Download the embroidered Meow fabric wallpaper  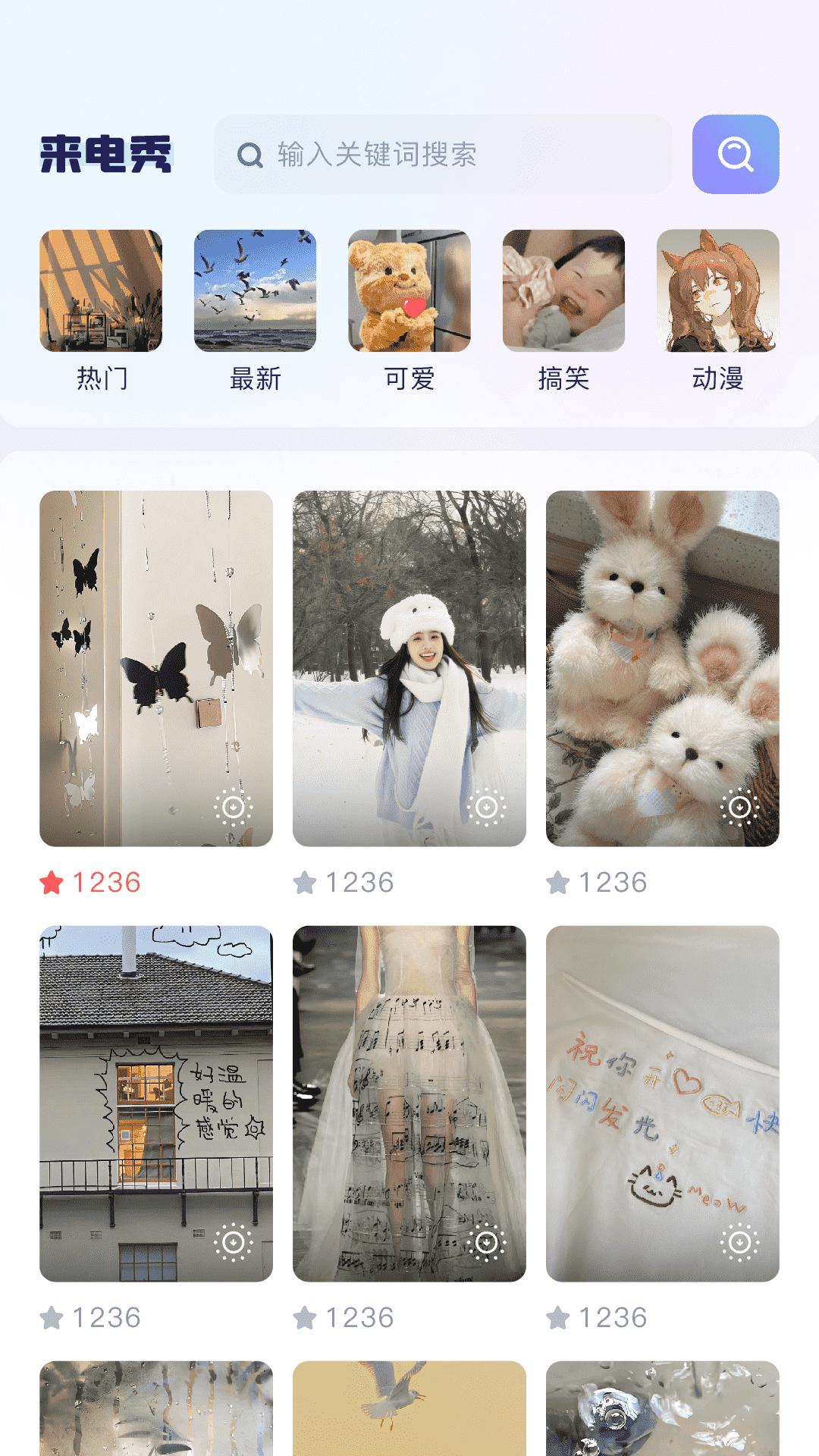[x=740, y=1242]
